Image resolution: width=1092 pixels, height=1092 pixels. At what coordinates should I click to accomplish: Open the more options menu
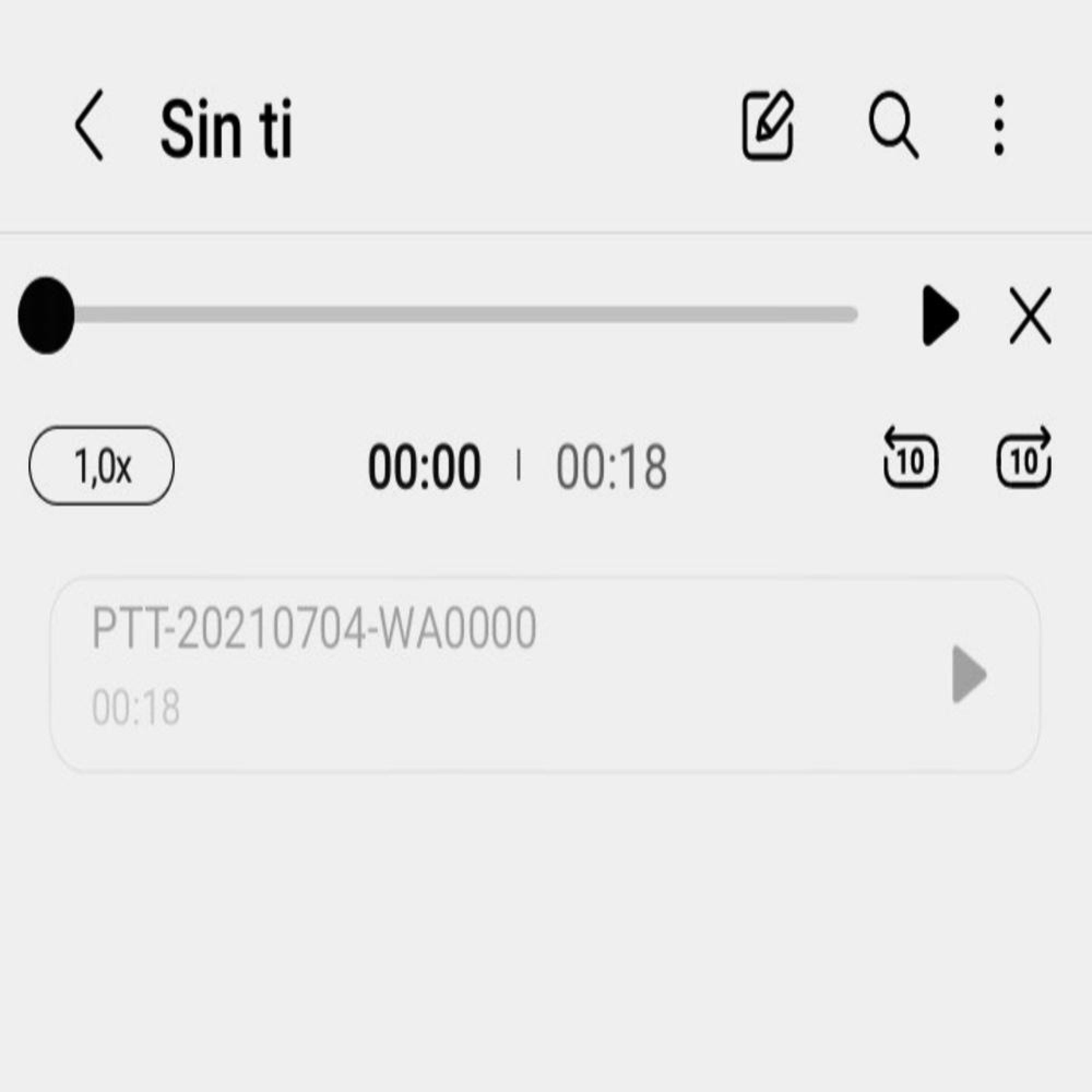(999, 125)
